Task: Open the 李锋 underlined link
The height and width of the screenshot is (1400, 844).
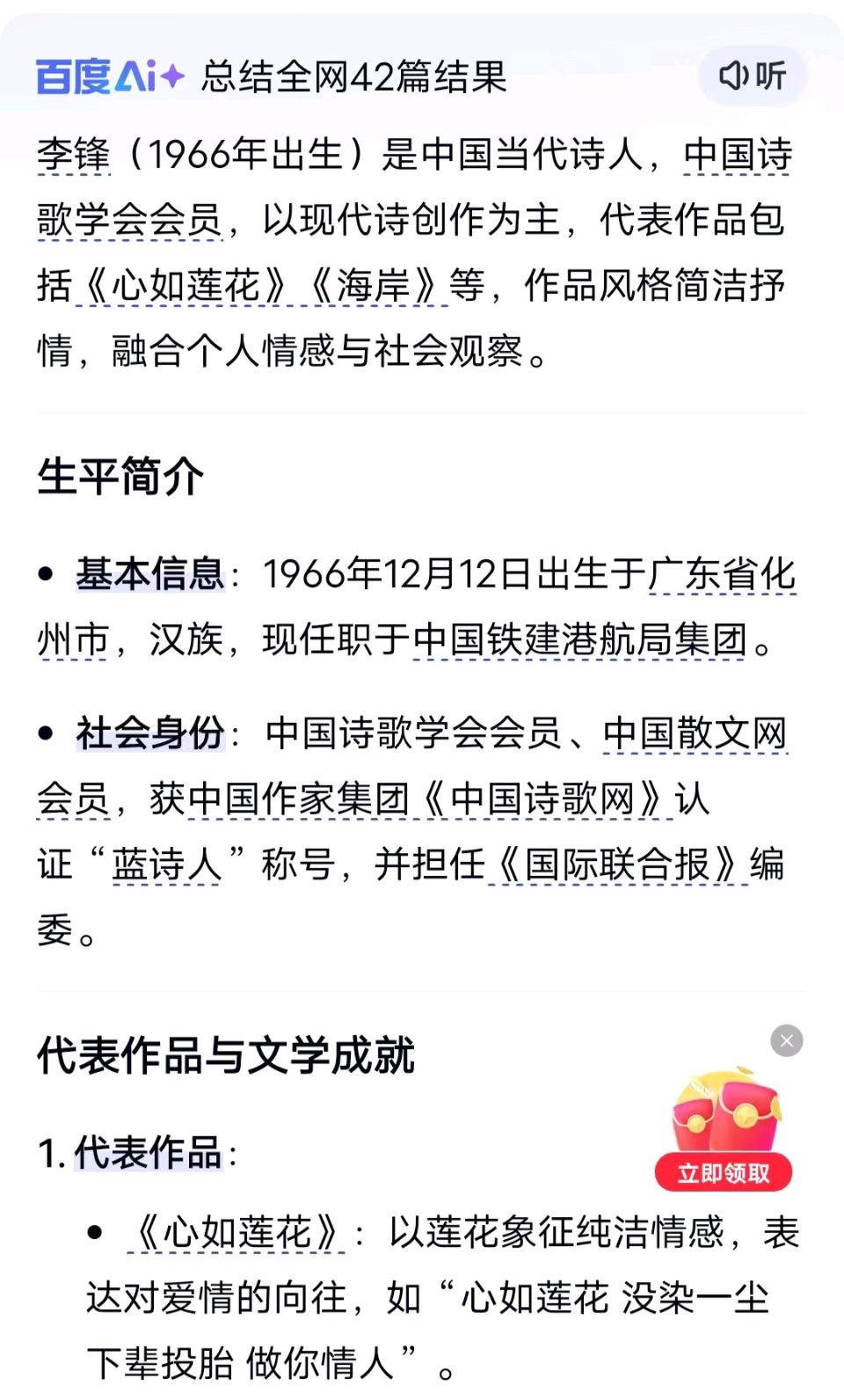Action: 74,155
